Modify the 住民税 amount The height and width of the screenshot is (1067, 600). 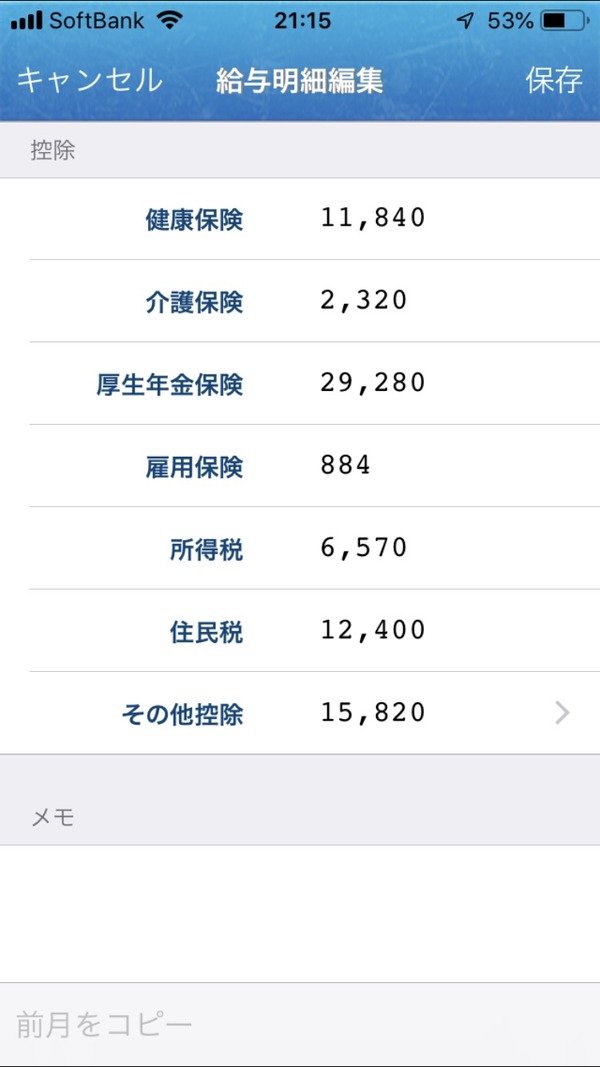[449, 630]
